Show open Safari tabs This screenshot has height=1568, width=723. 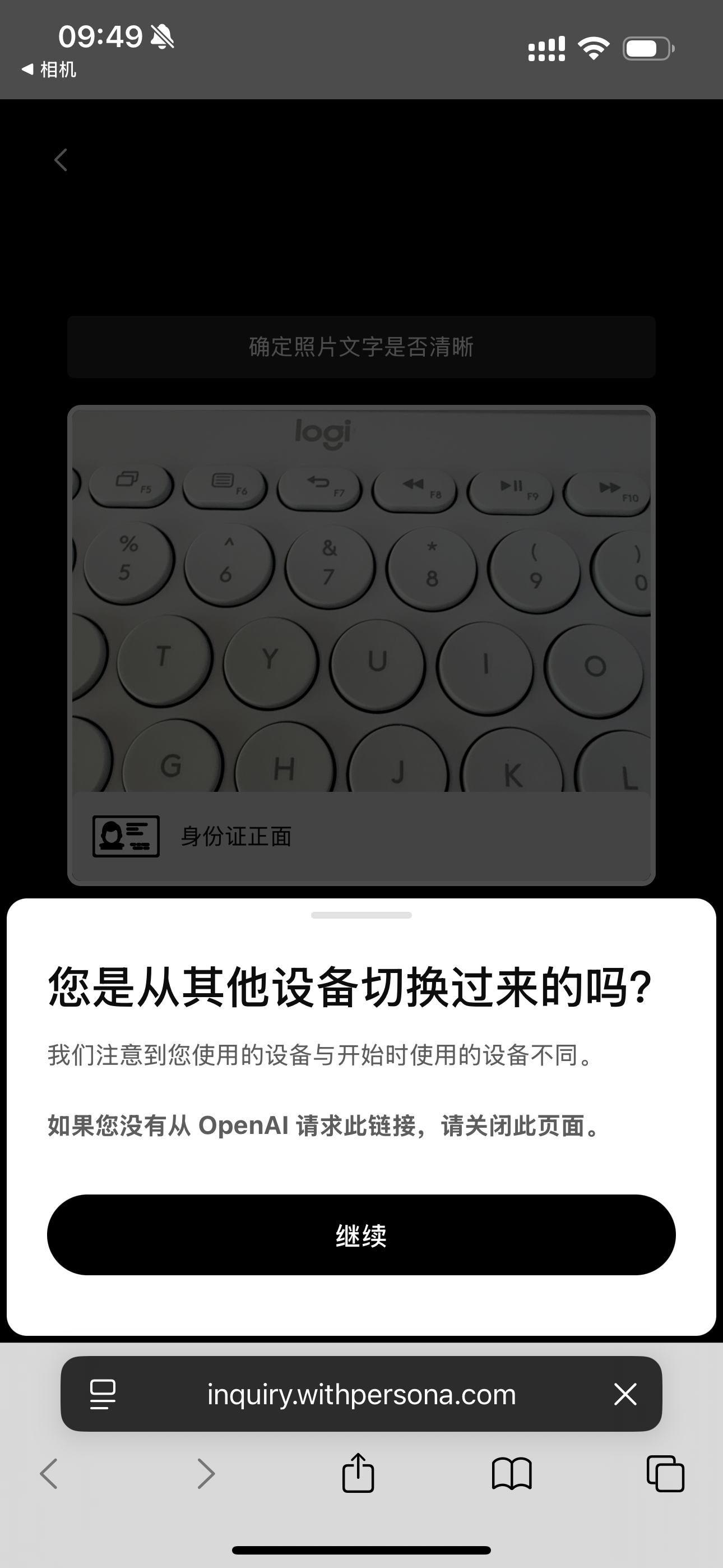[665, 1473]
